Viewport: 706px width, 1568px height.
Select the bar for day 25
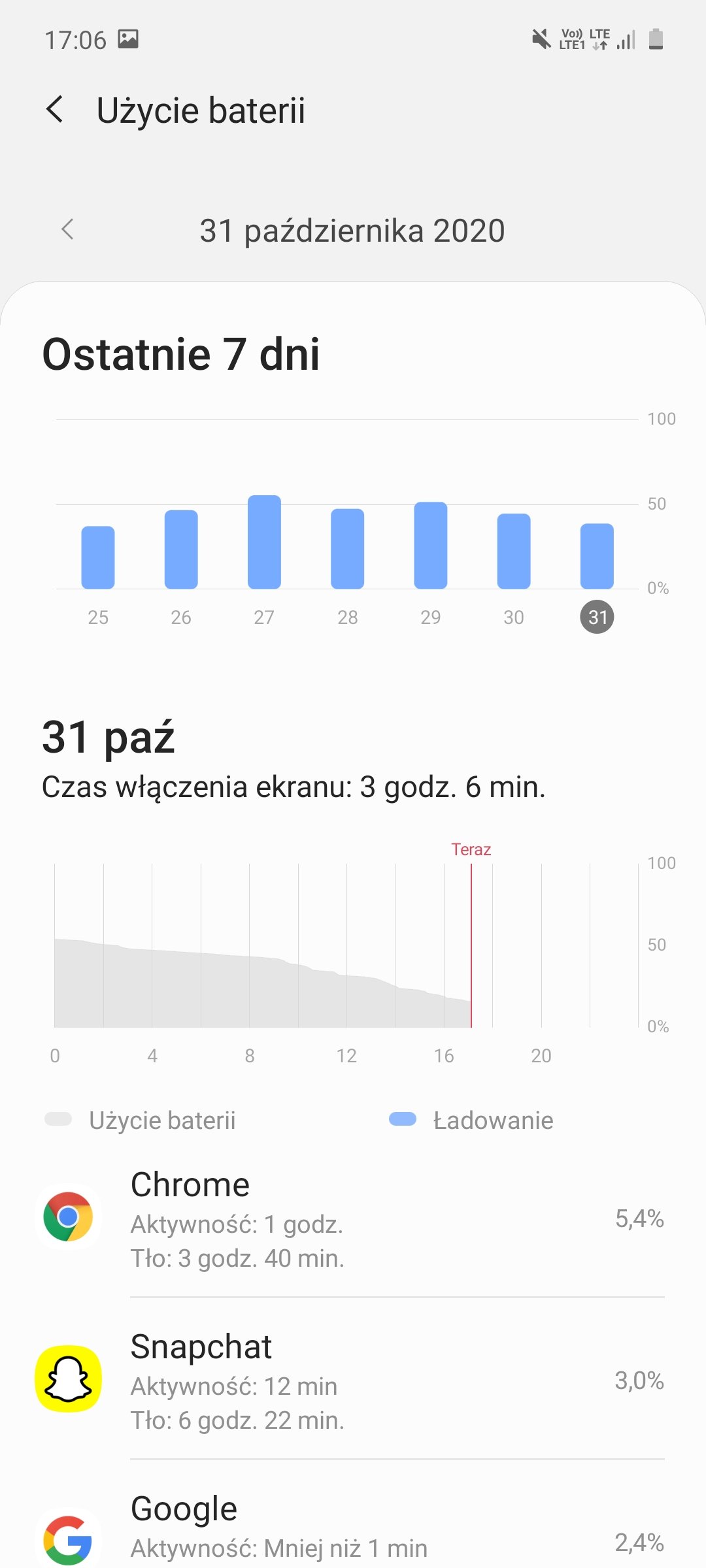[98, 557]
